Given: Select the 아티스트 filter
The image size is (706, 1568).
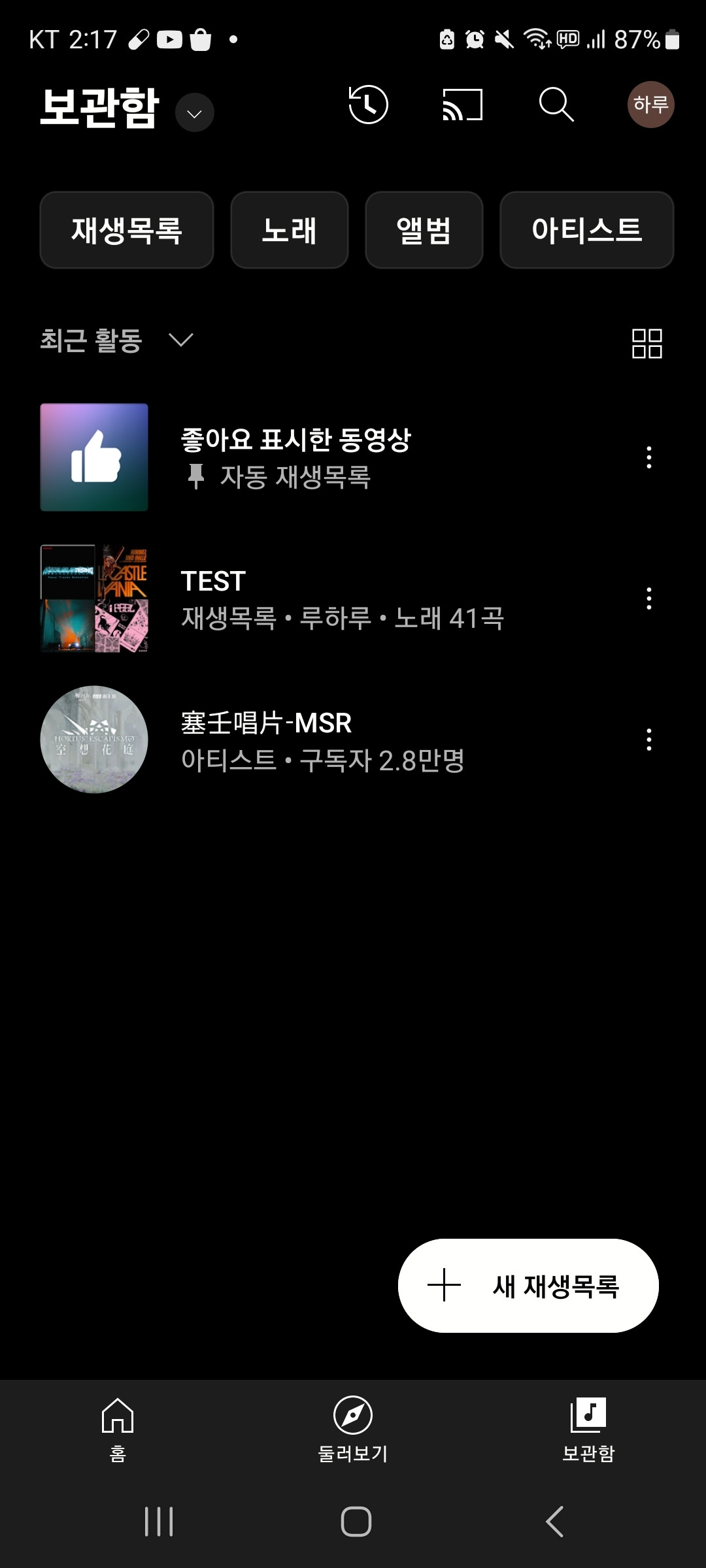Looking at the screenshot, I should pos(586,230).
